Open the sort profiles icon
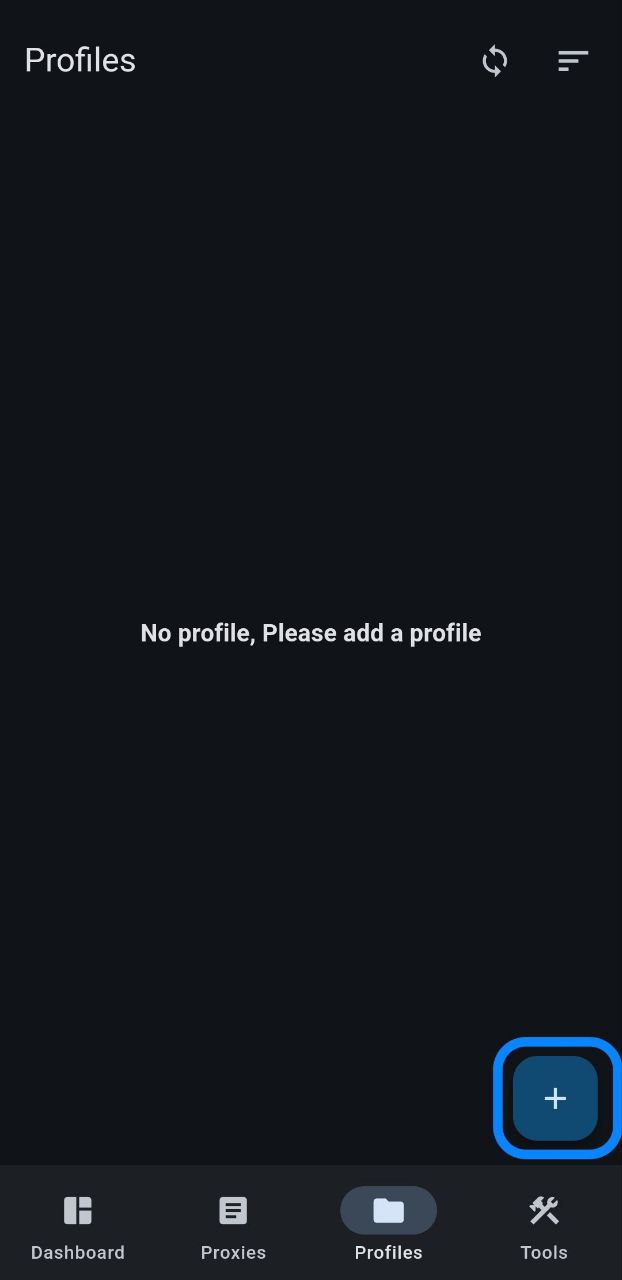 click(x=573, y=61)
